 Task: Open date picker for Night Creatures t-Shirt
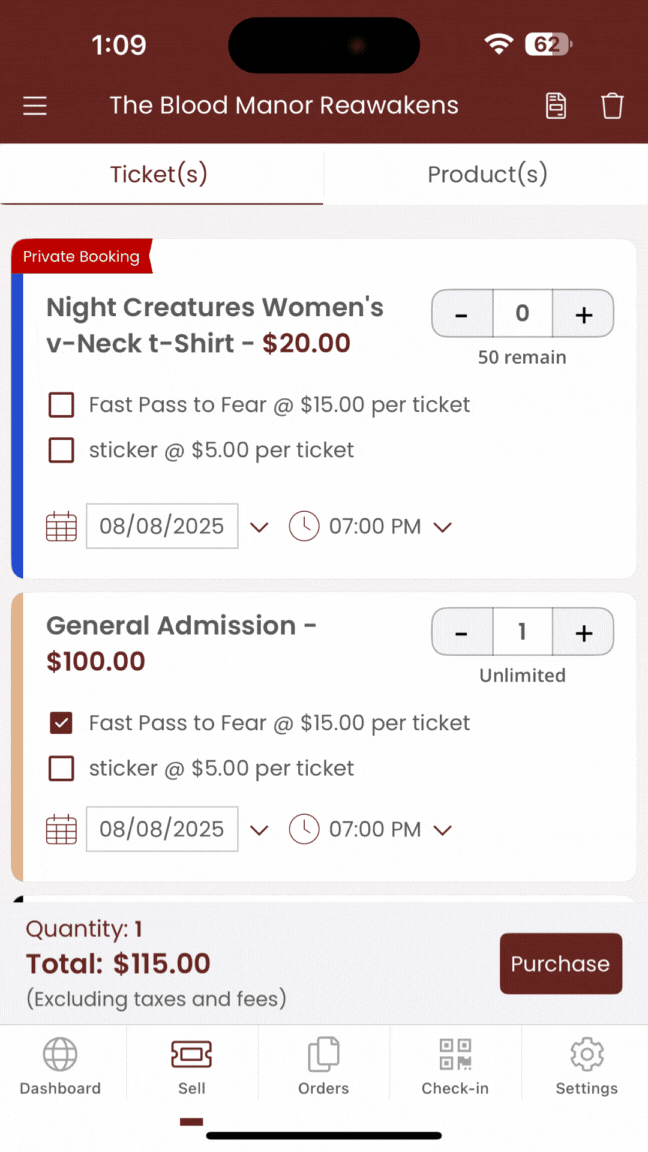coord(162,526)
